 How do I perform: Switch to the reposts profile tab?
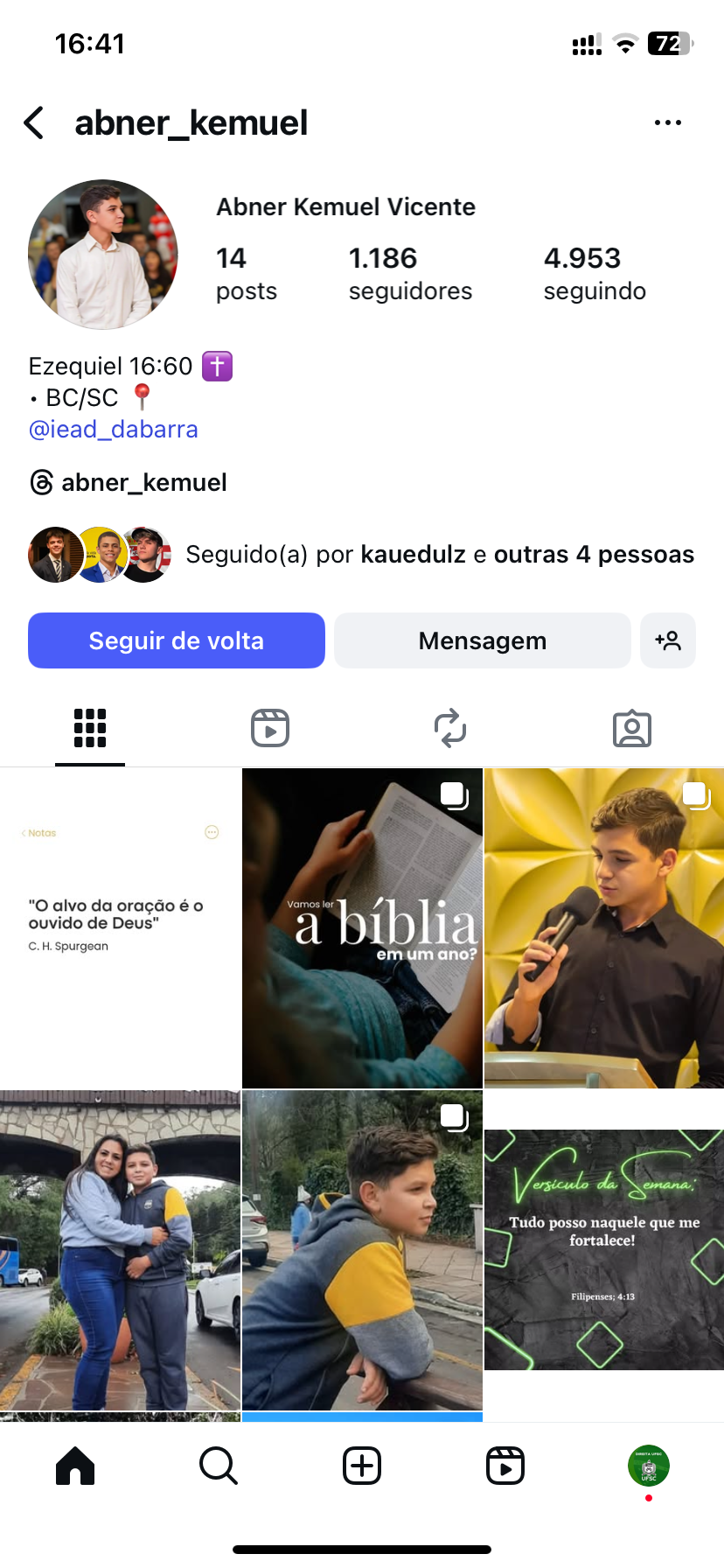click(450, 728)
